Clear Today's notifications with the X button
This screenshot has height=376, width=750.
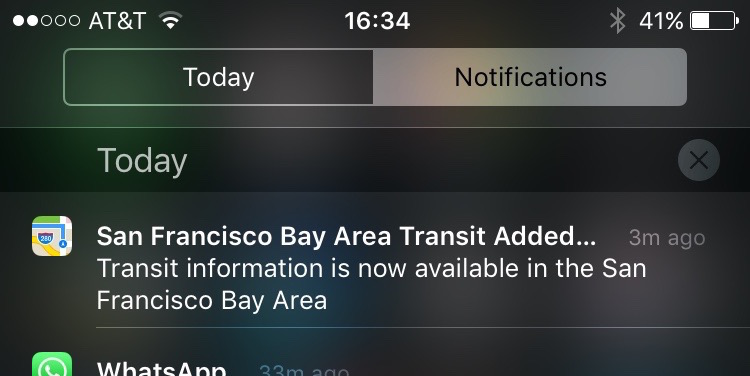[698, 160]
